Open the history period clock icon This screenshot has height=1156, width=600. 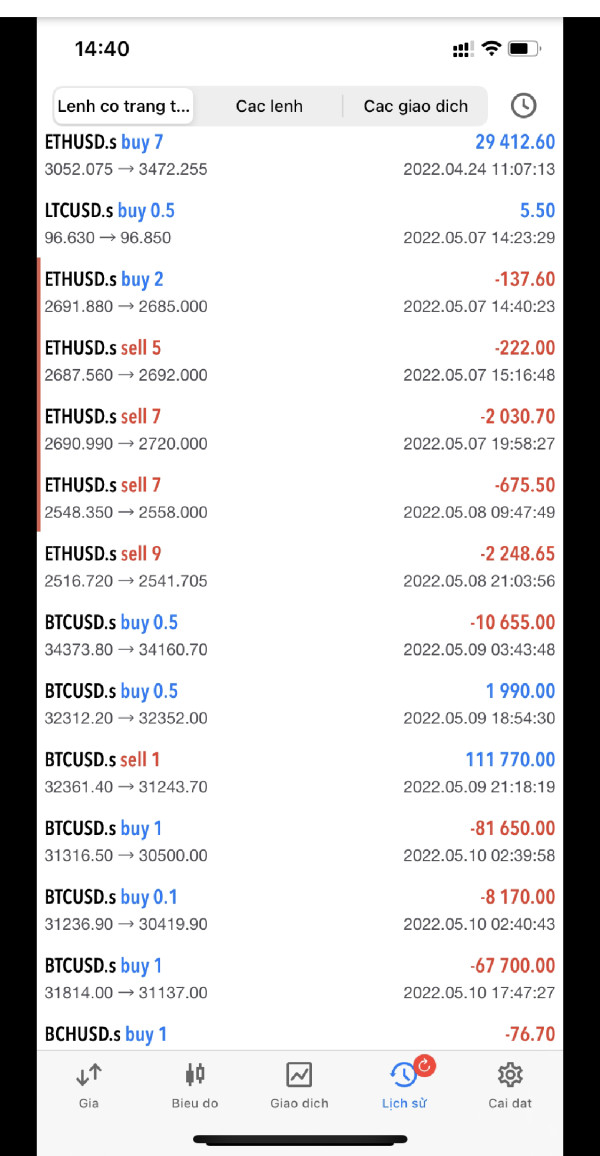[x=523, y=106]
